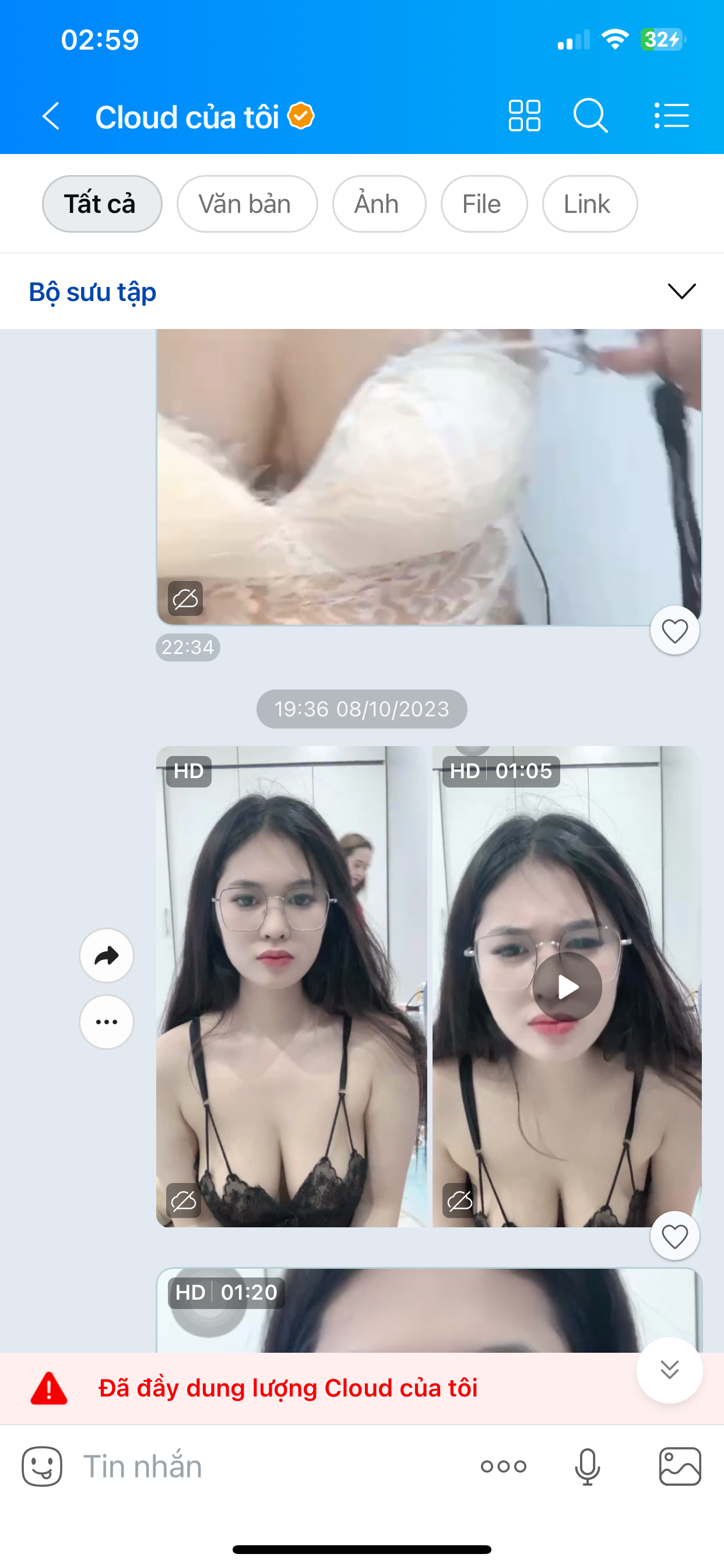Search in Cloud của tôi
724x1568 pixels.
click(590, 116)
